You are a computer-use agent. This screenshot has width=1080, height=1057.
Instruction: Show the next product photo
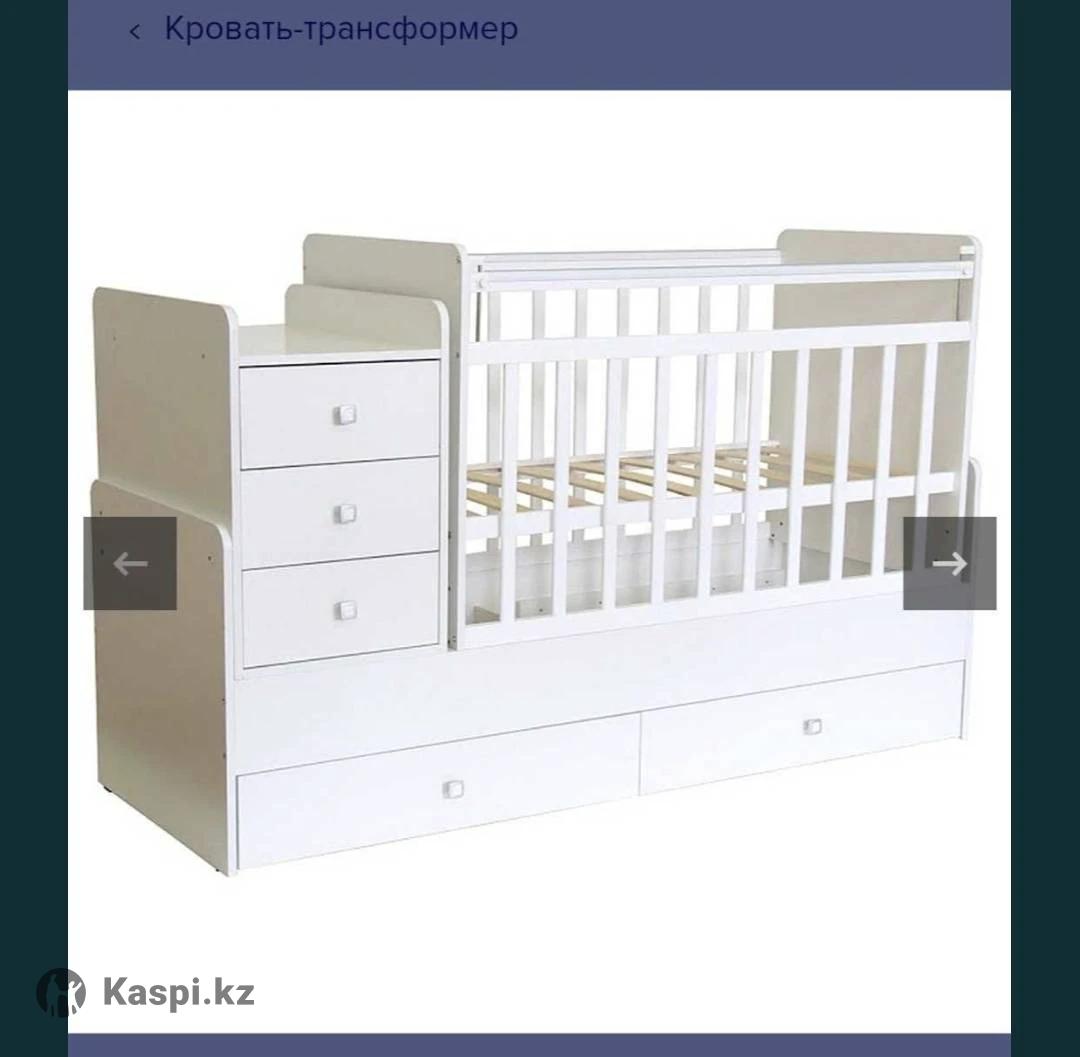click(x=949, y=563)
